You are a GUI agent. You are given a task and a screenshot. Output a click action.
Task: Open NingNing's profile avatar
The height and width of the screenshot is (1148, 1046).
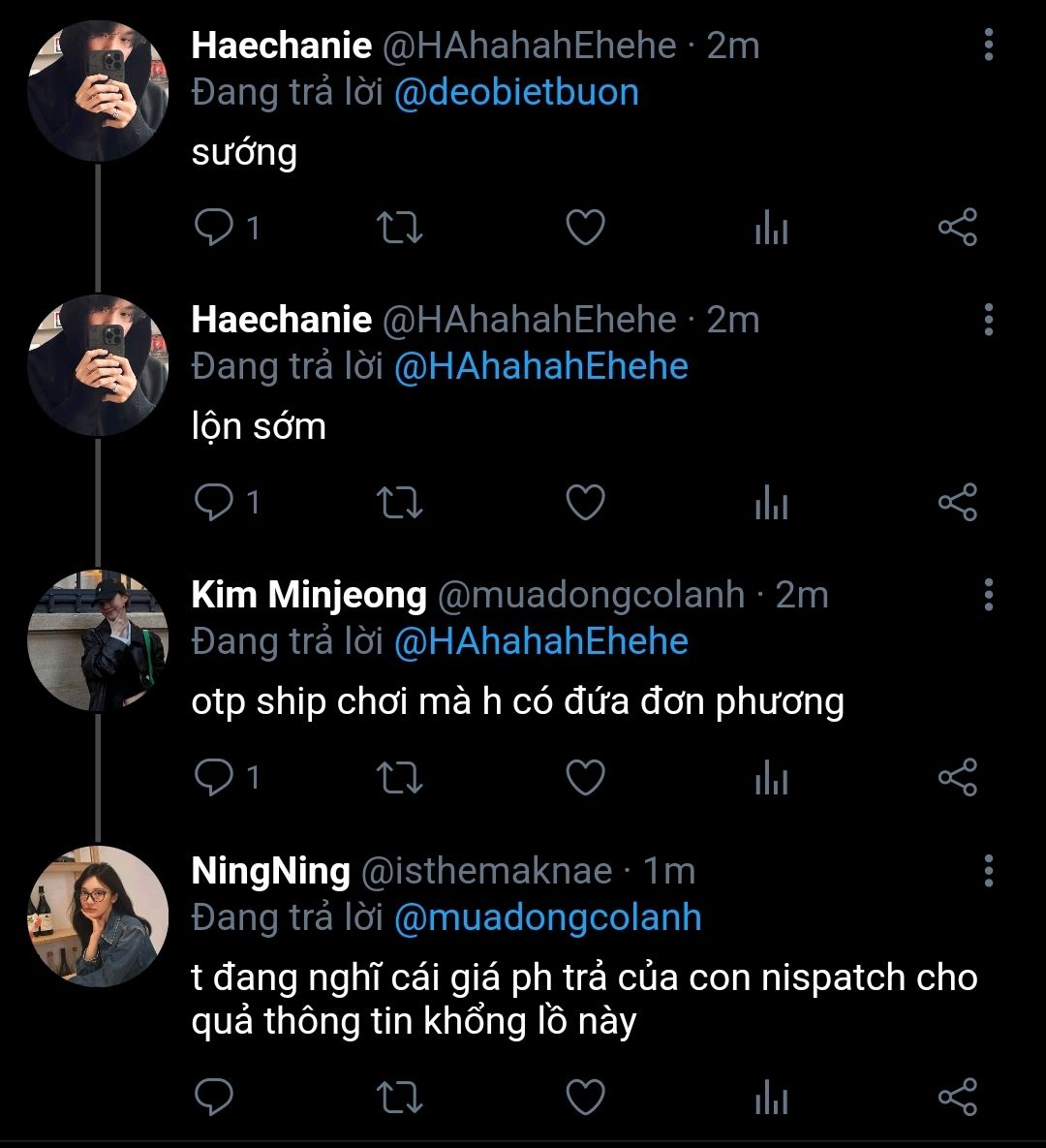point(97,915)
